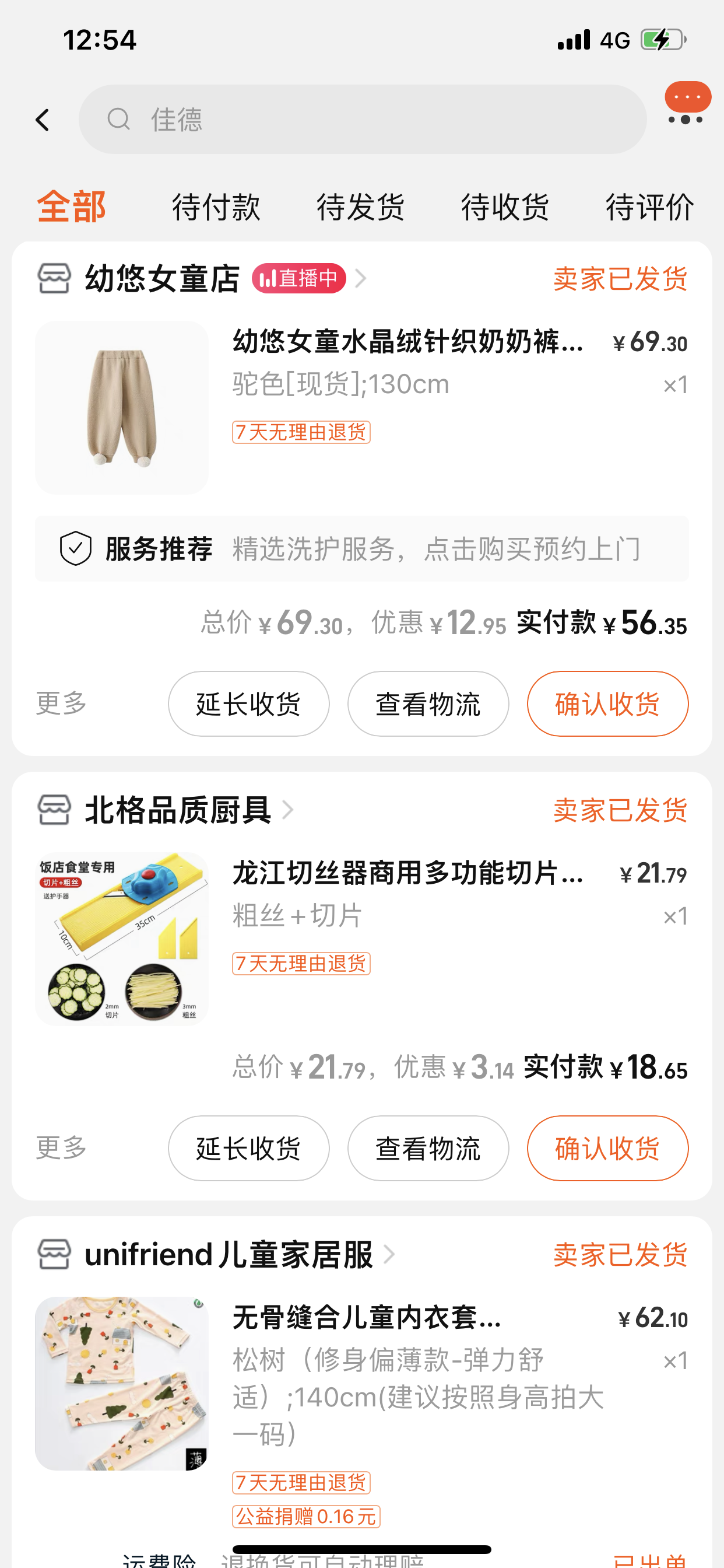This screenshot has width=724, height=1568.
Task: Open the 幼悠女童店 store page
Action: (163, 279)
